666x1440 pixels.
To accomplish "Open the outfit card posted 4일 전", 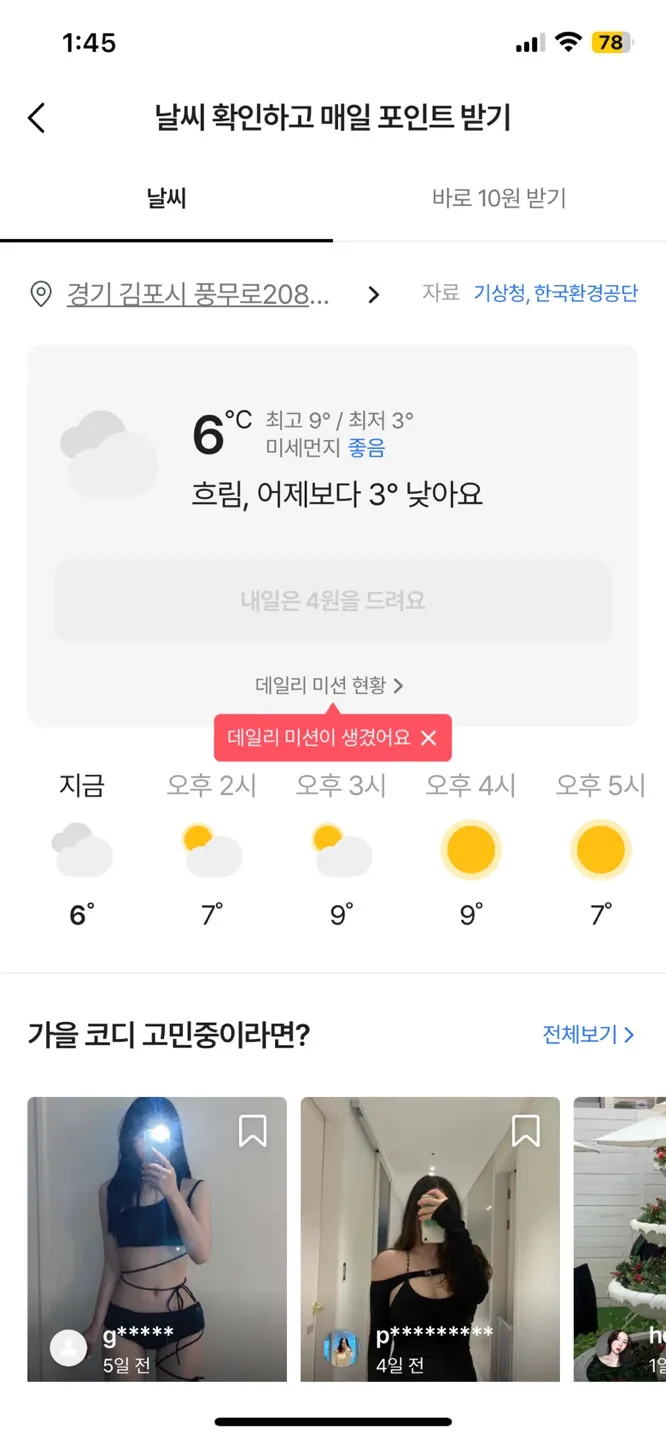I will pyautogui.click(x=430, y=1240).
